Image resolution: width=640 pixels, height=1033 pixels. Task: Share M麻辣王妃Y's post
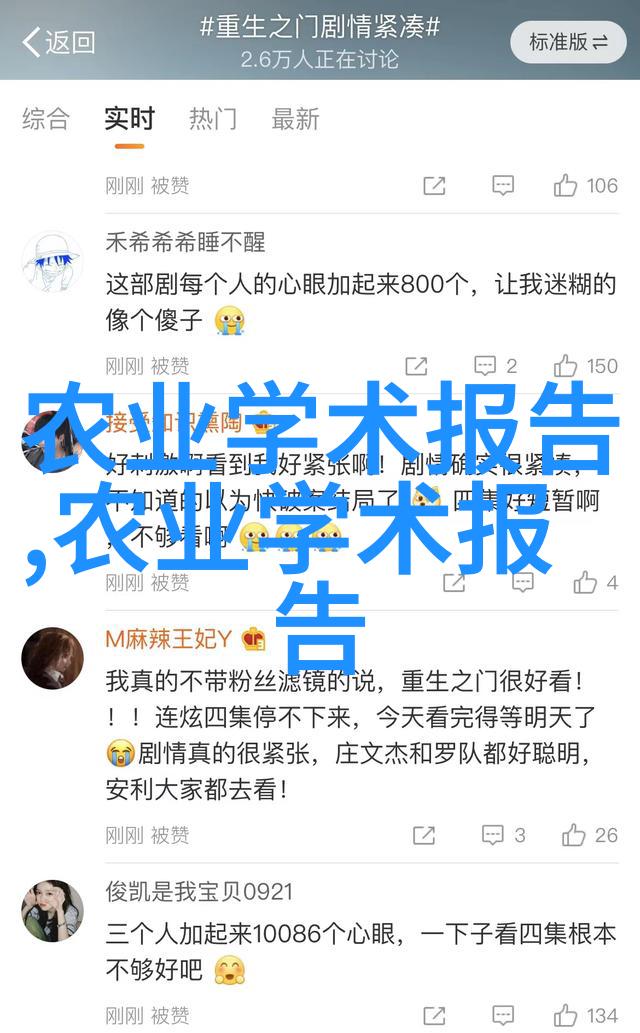click(424, 835)
